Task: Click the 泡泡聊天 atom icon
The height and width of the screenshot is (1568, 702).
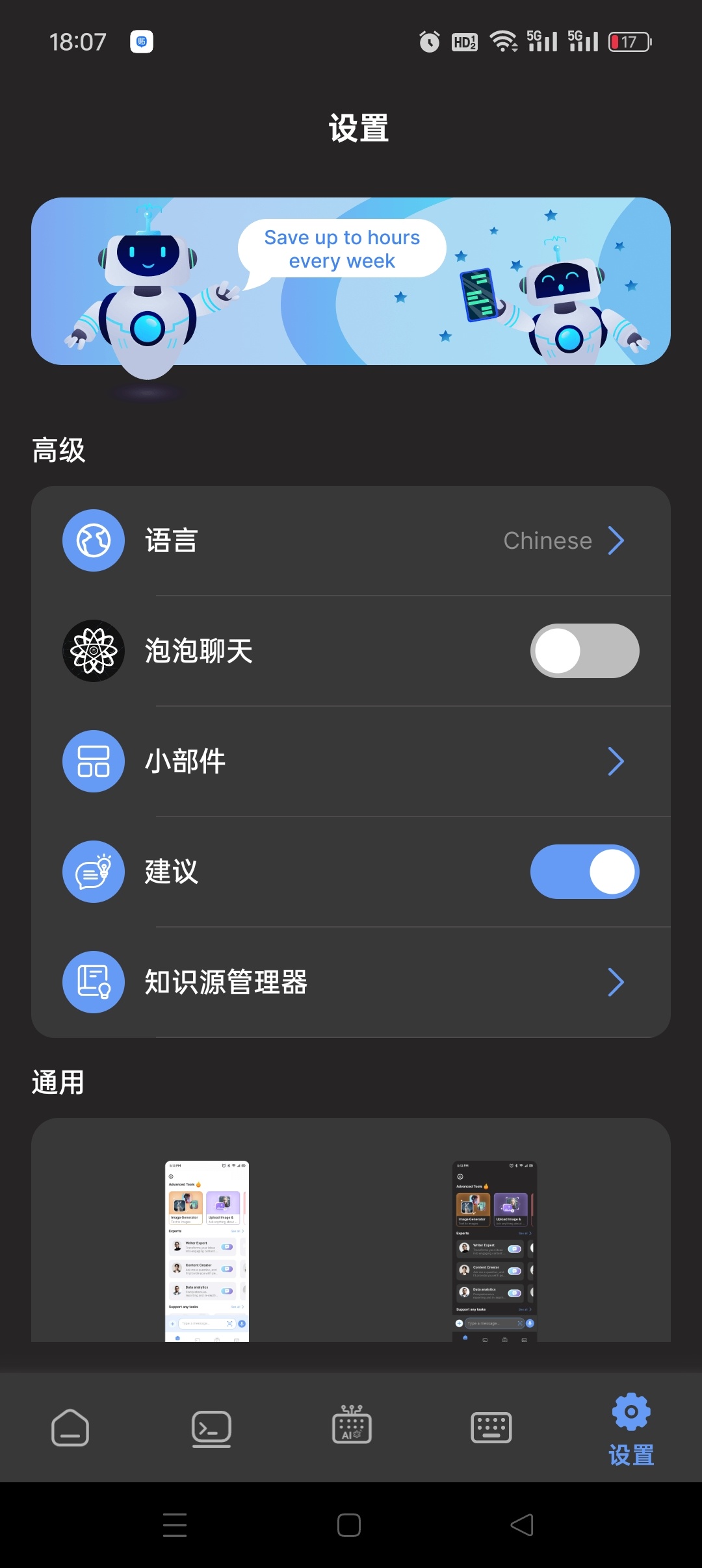Action: point(93,651)
